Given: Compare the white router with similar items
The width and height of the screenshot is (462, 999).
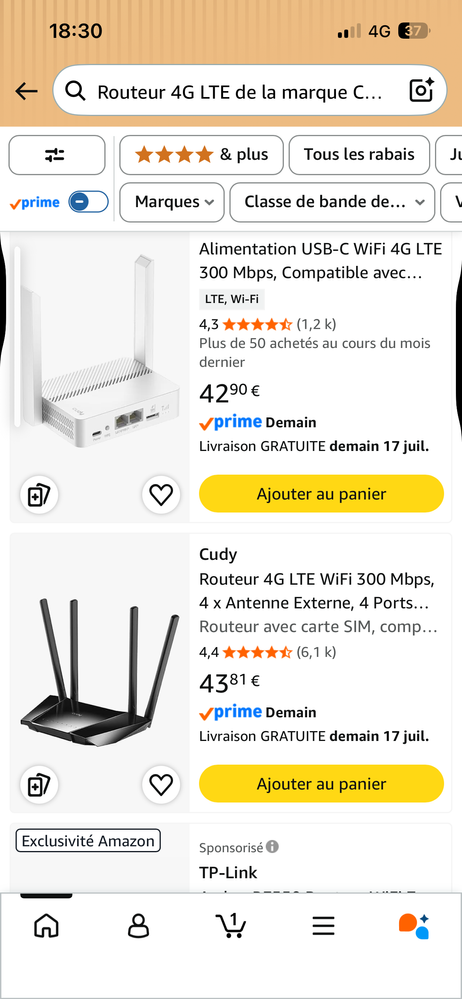Looking at the screenshot, I should click(40, 495).
